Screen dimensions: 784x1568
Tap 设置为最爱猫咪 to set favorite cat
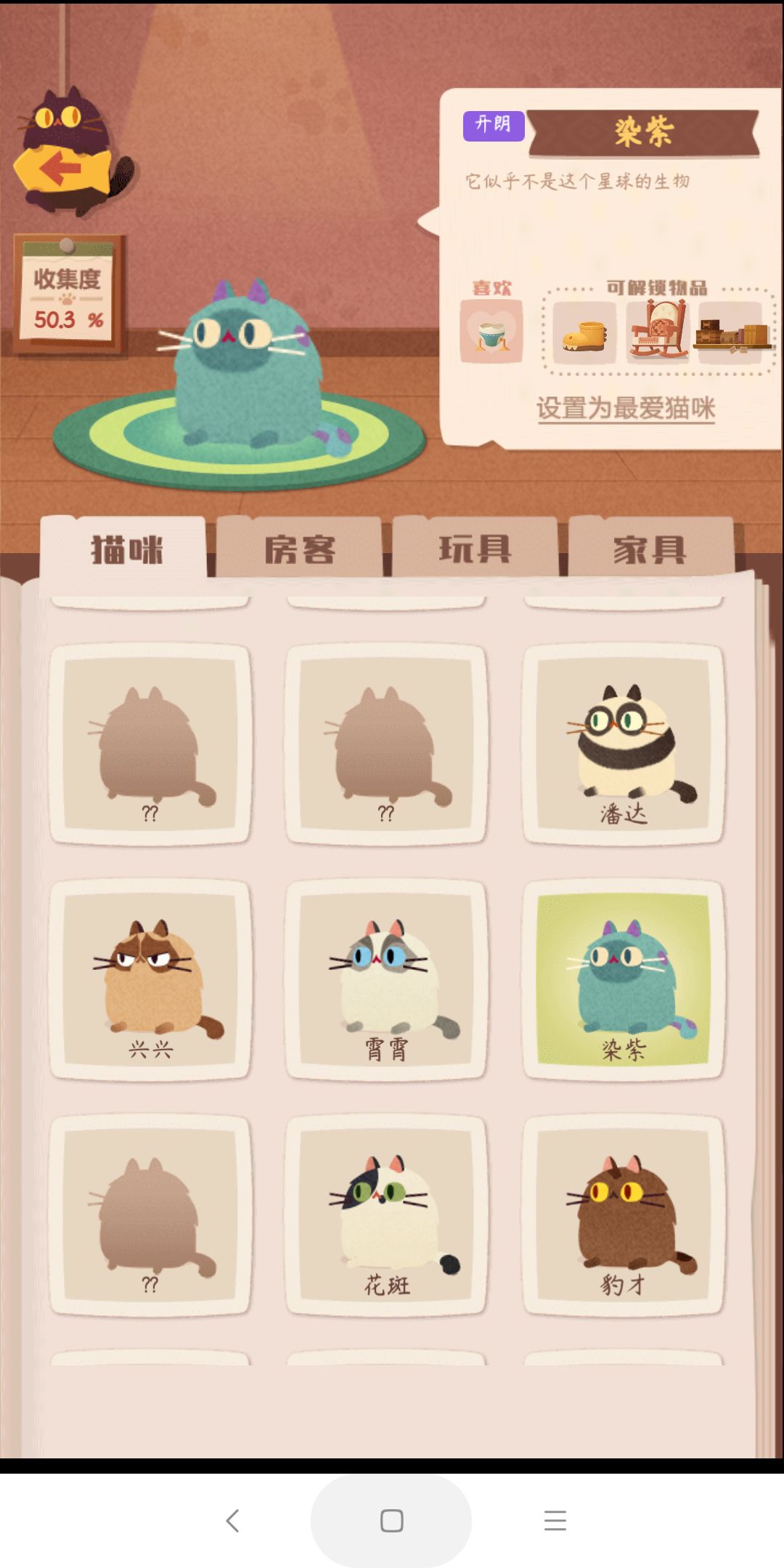(624, 410)
